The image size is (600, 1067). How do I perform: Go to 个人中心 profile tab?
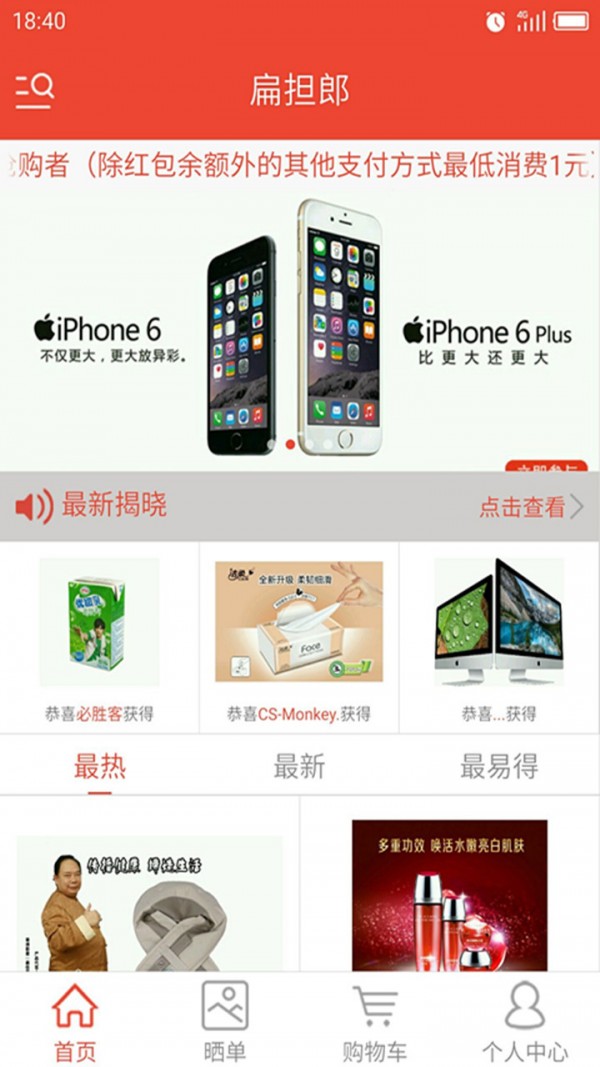[x=525, y=1022]
